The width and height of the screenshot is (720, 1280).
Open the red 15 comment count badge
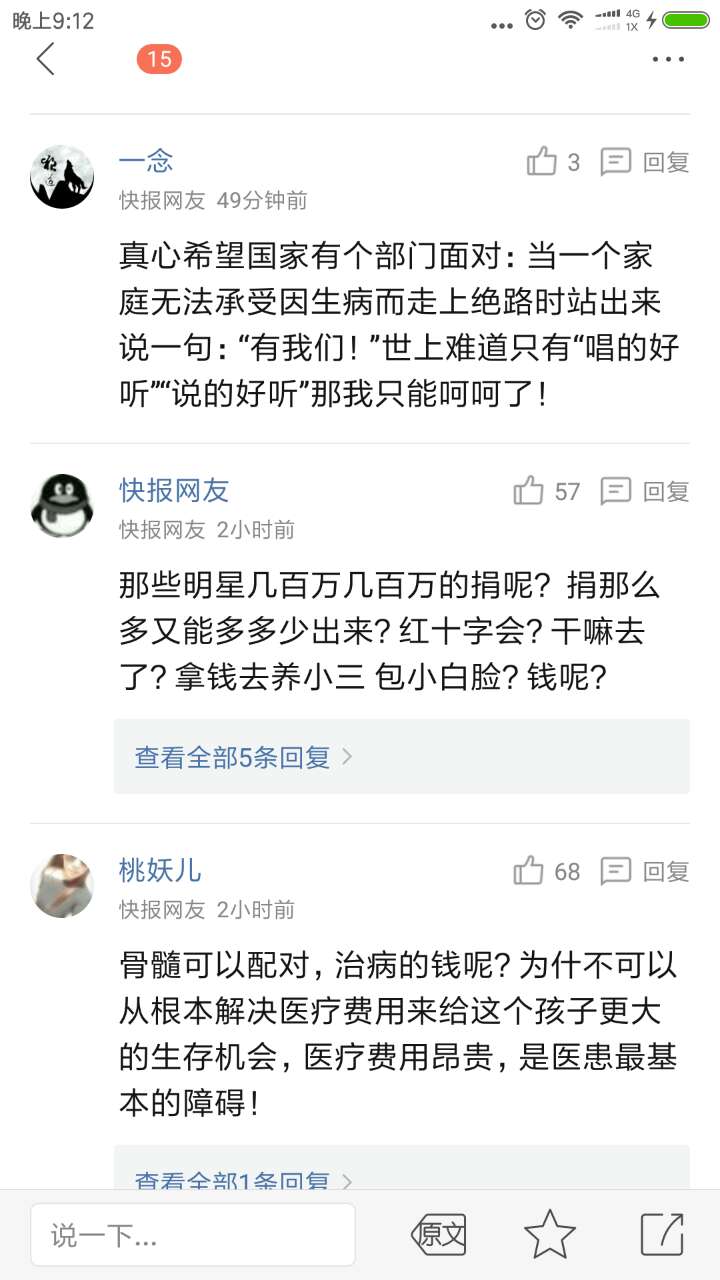(159, 59)
